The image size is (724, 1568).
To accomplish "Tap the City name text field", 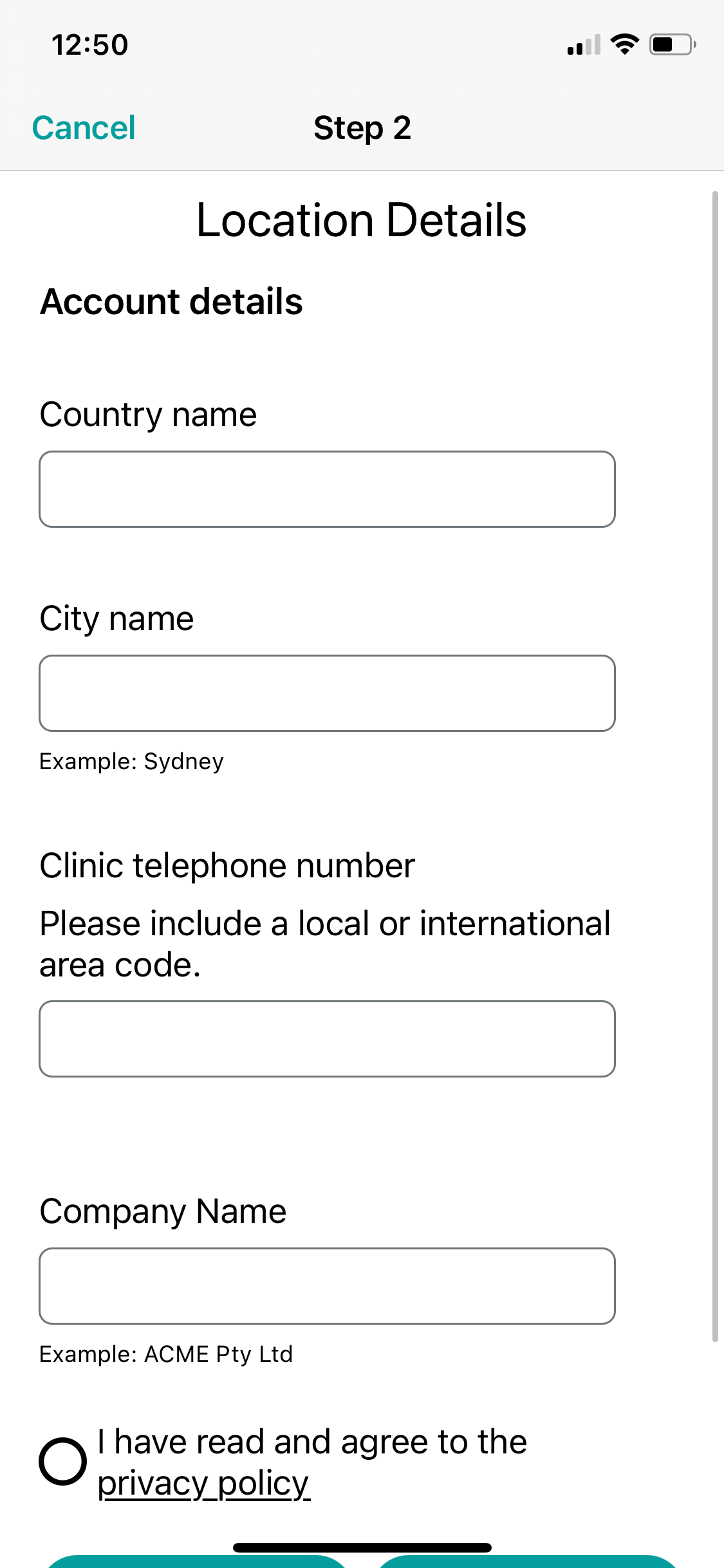I will [x=327, y=693].
